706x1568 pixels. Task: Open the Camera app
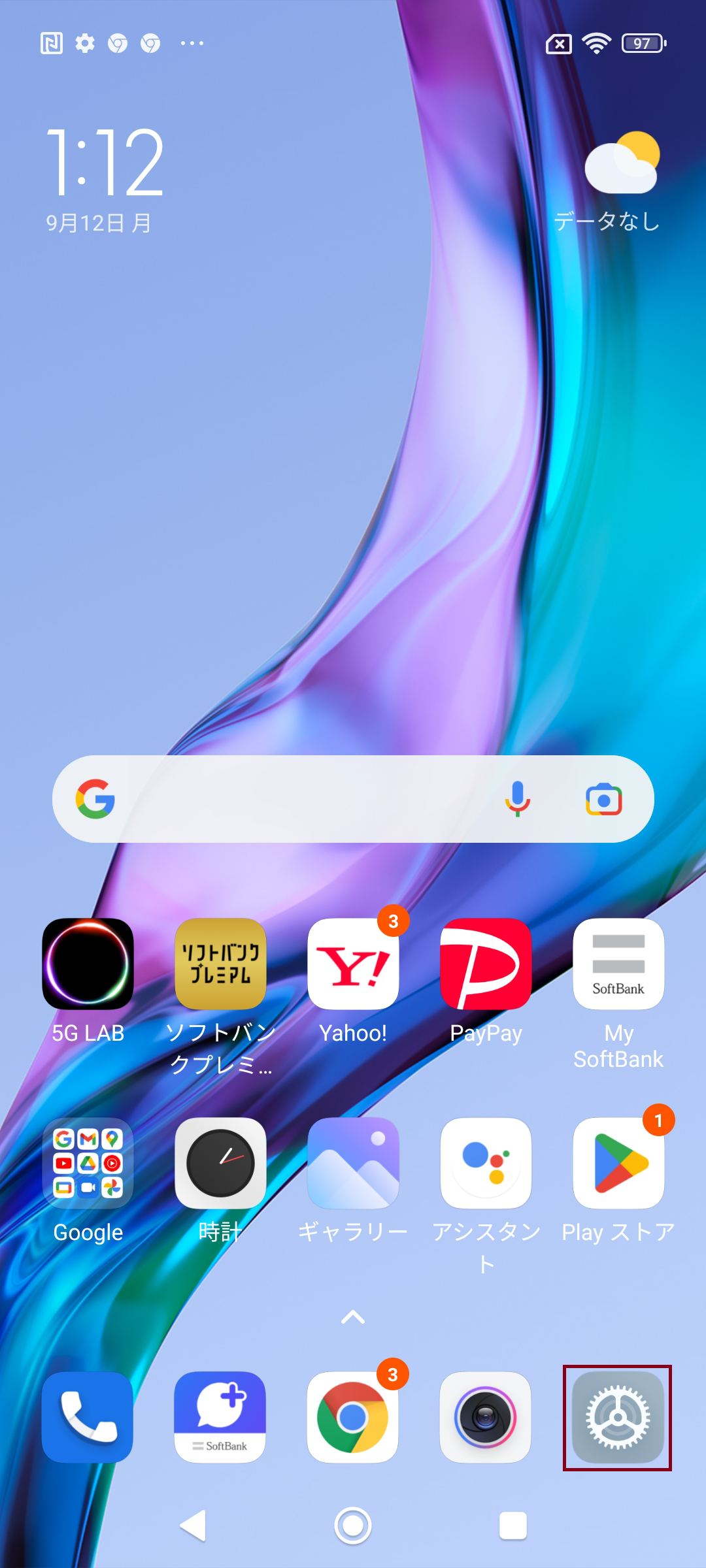(486, 1417)
